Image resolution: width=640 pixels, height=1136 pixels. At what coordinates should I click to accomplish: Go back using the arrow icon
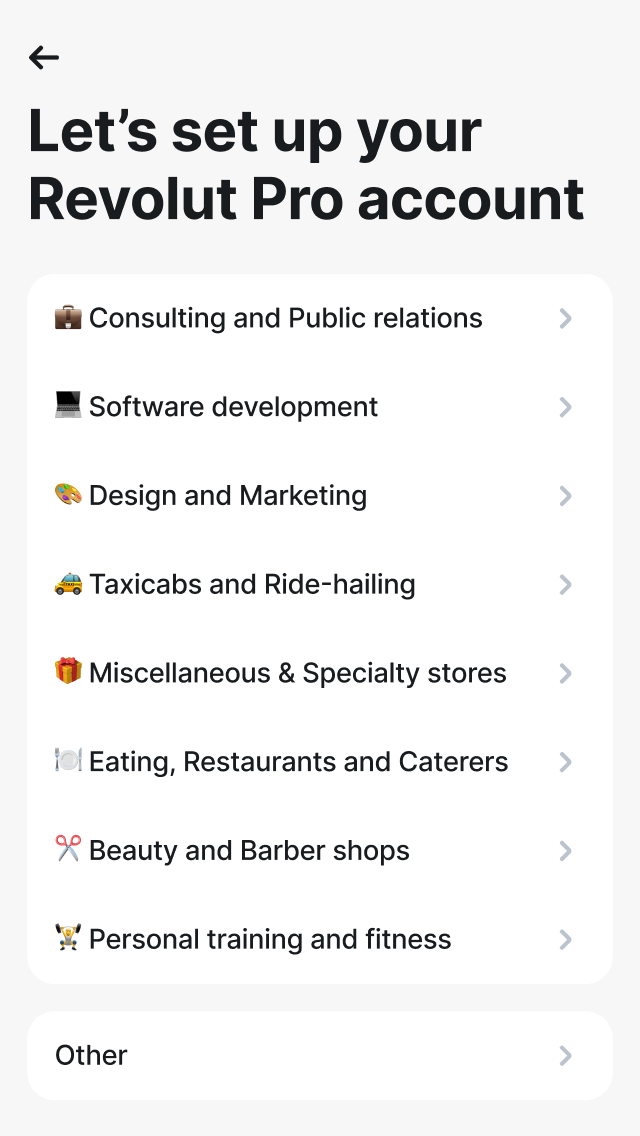(44, 58)
